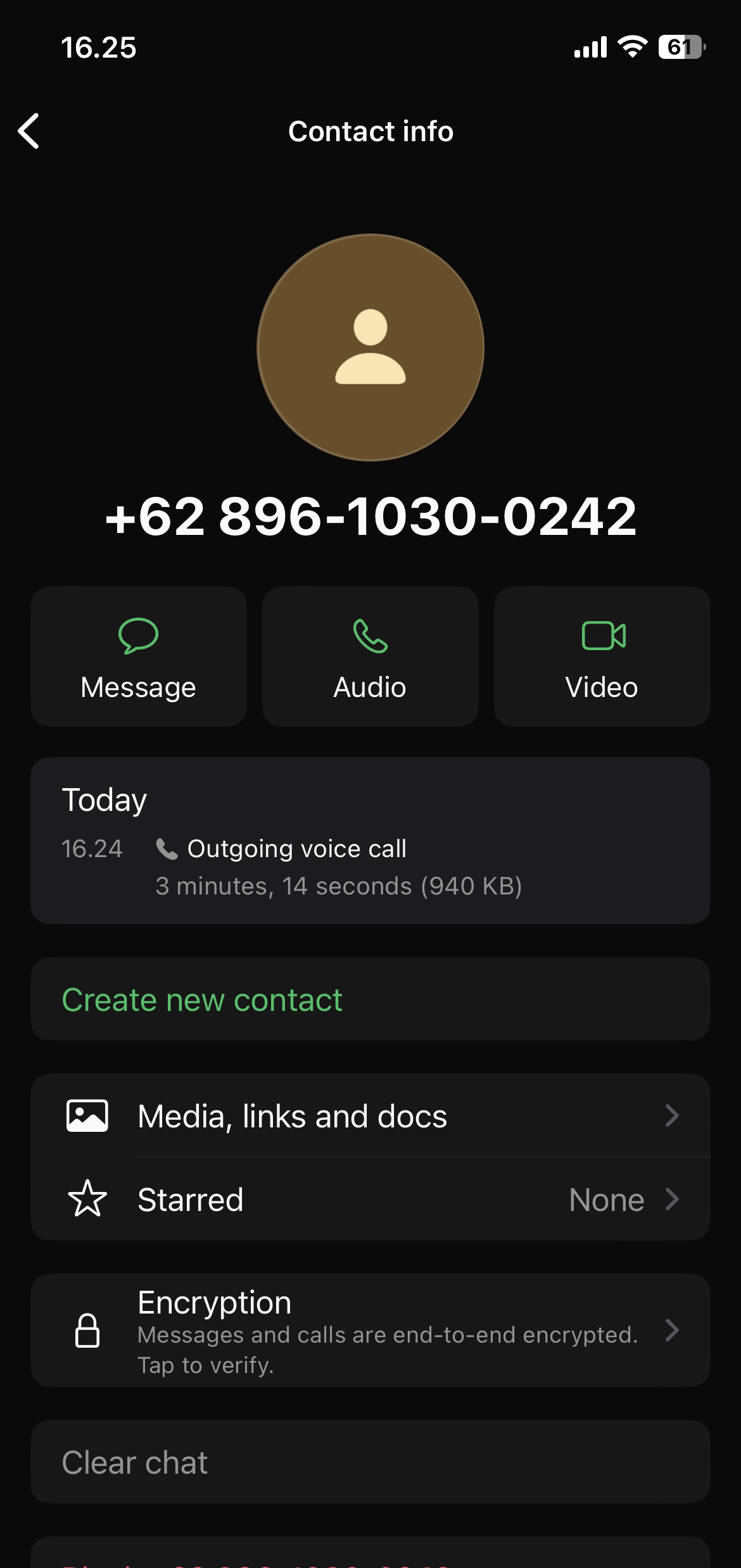Image resolution: width=741 pixels, height=1568 pixels.
Task: Create new contact for this number
Action: [x=203, y=1000]
